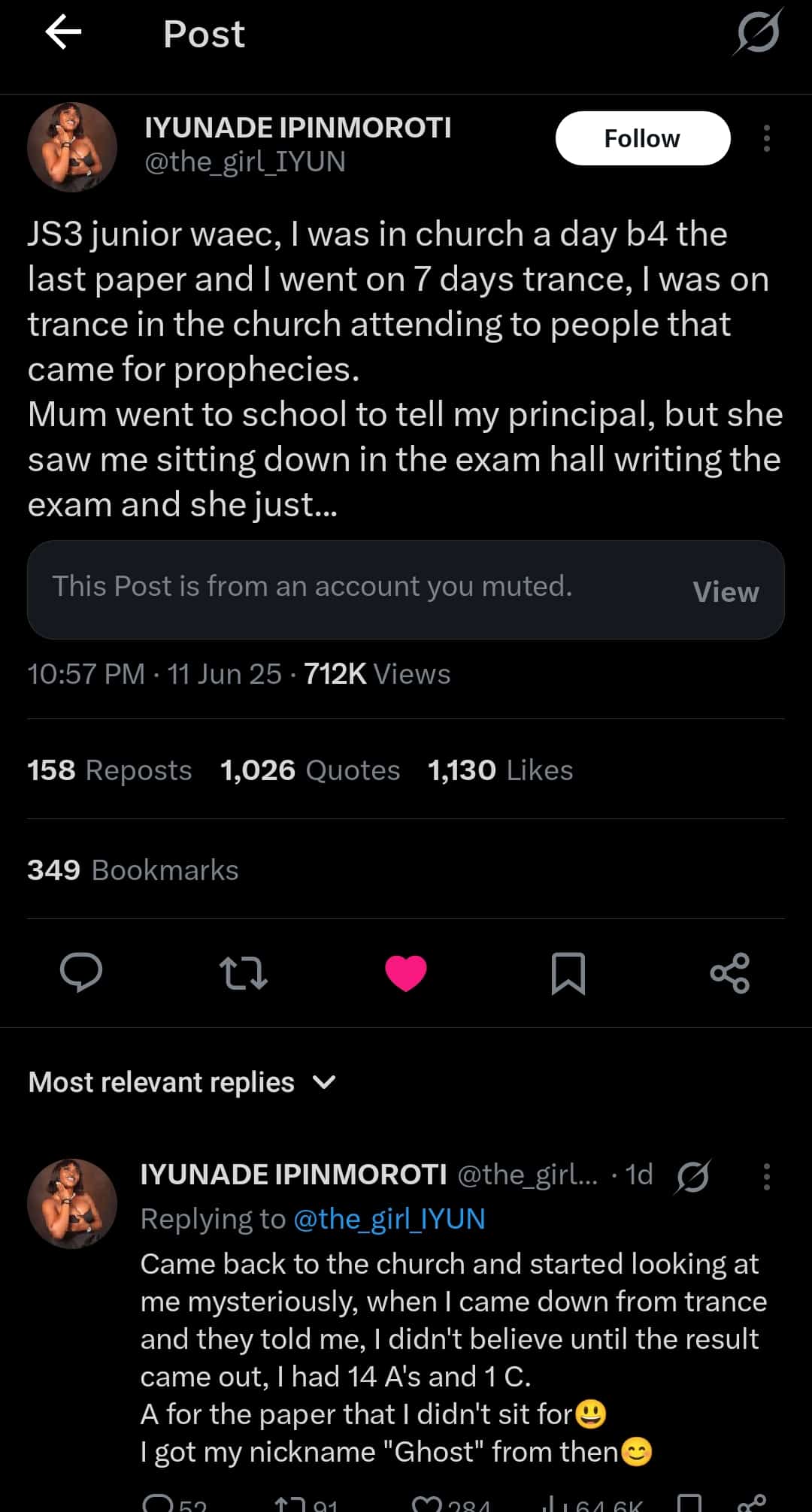Open overflow menu of the main post

pyautogui.click(x=766, y=138)
